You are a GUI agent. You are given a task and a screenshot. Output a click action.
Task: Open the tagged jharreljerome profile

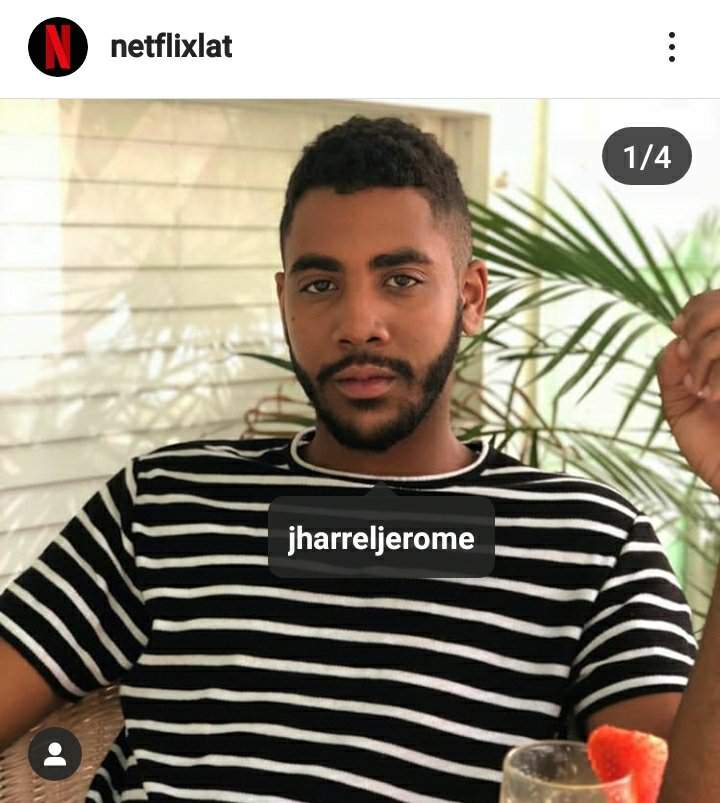pyautogui.click(x=381, y=539)
